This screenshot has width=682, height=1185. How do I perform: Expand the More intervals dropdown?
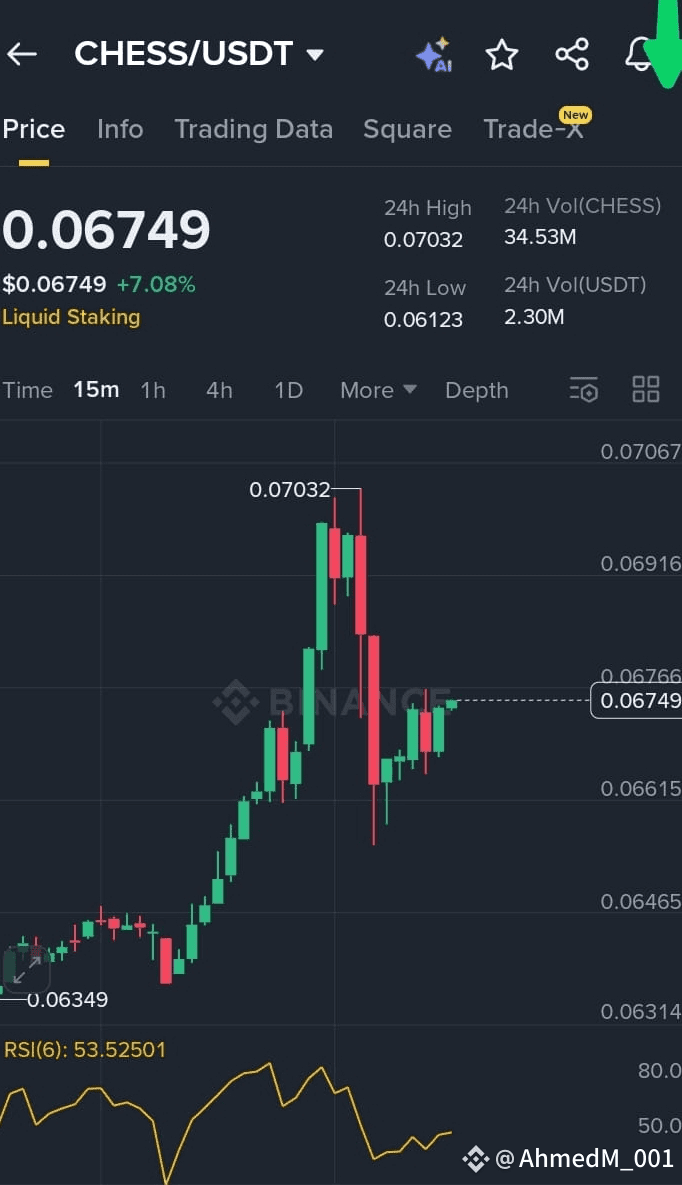click(378, 390)
